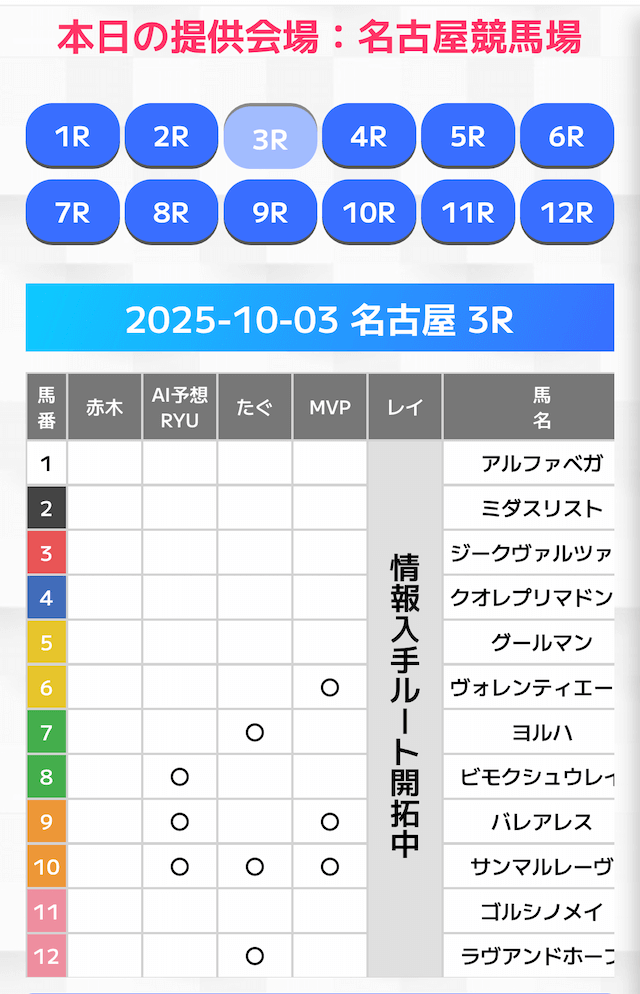Open the 10R race page
Image resolution: width=640 pixels, height=994 pixels.
point(369,212)
